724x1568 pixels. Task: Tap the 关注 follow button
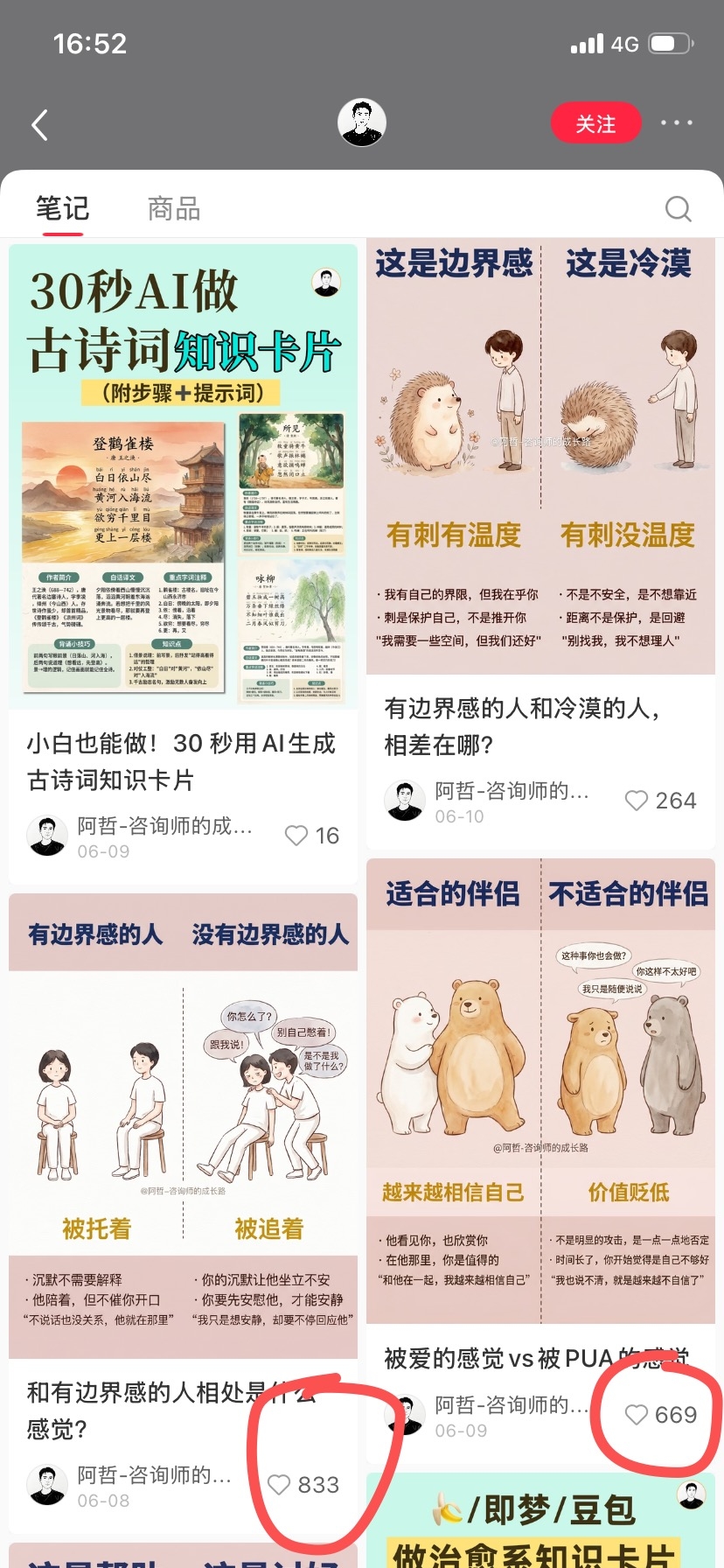595,123
